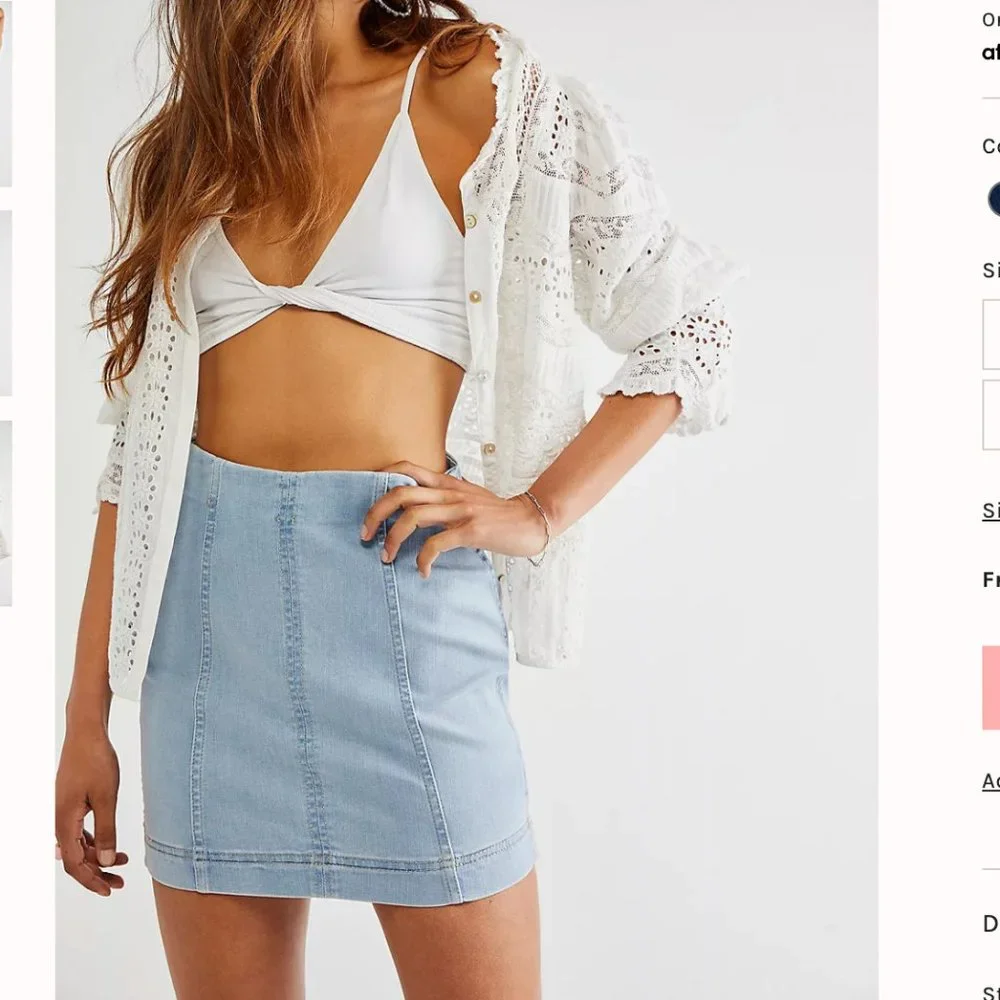Select the dark navy color swatch

pyautogui.click(x=995, y=199)
